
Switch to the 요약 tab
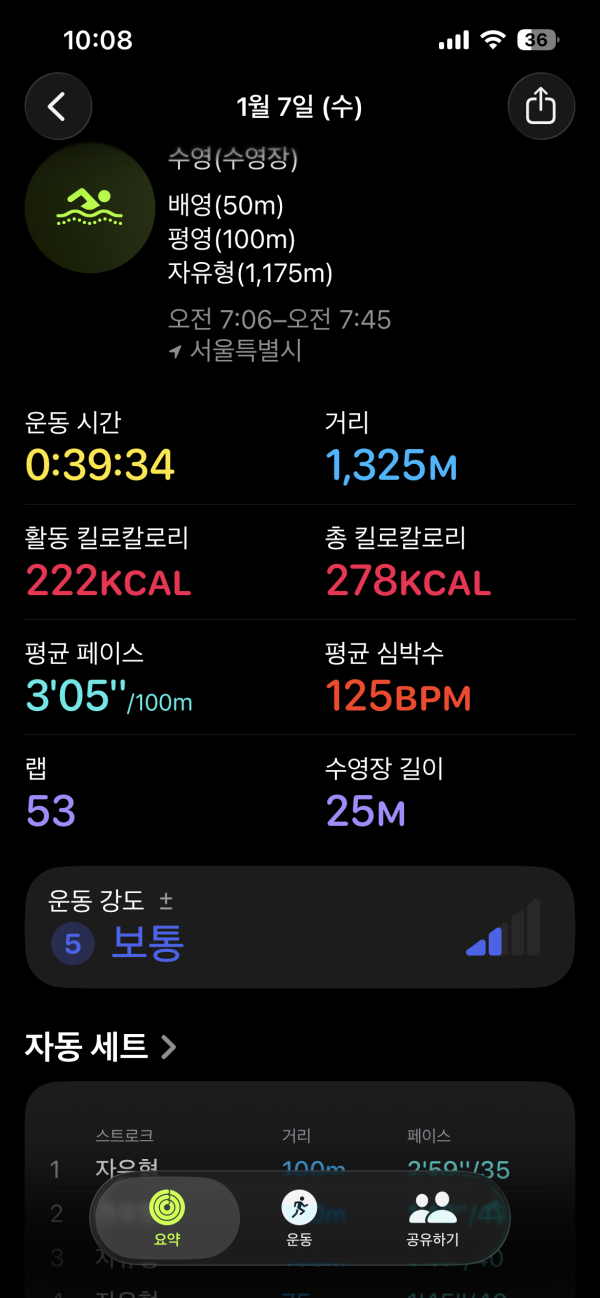tap(166, 1217)
